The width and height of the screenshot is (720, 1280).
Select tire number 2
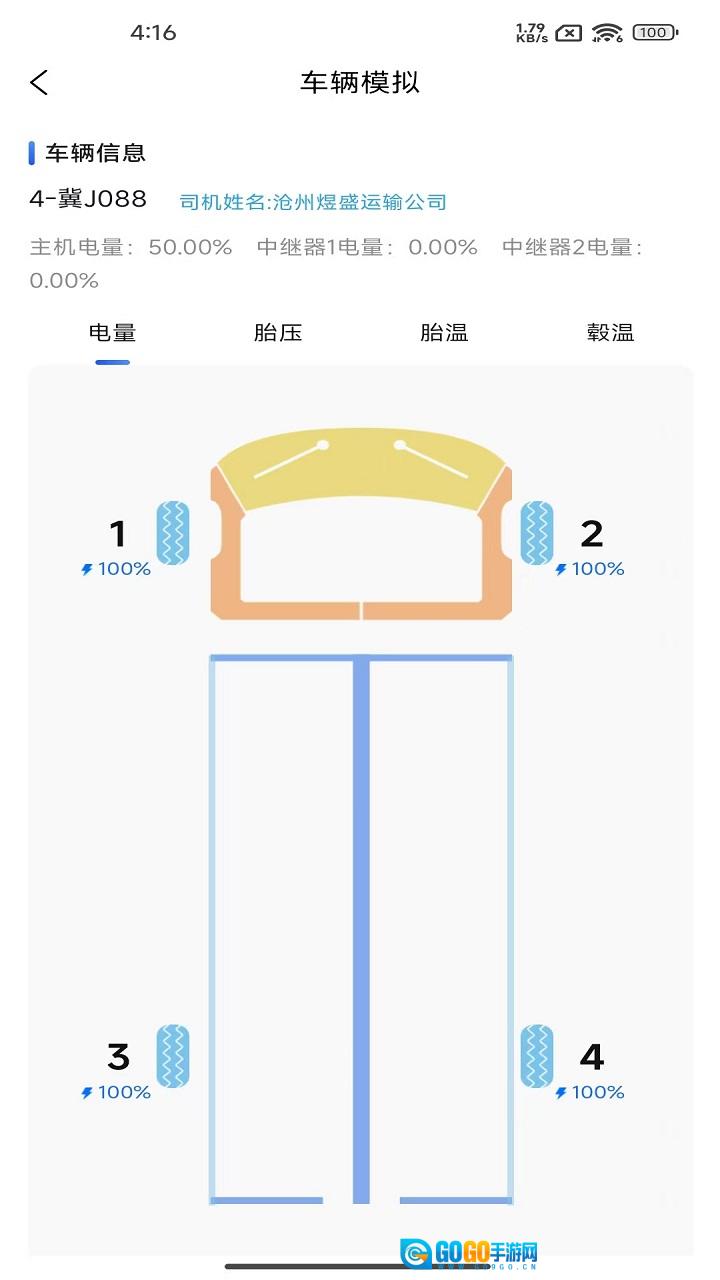point(537,533)
